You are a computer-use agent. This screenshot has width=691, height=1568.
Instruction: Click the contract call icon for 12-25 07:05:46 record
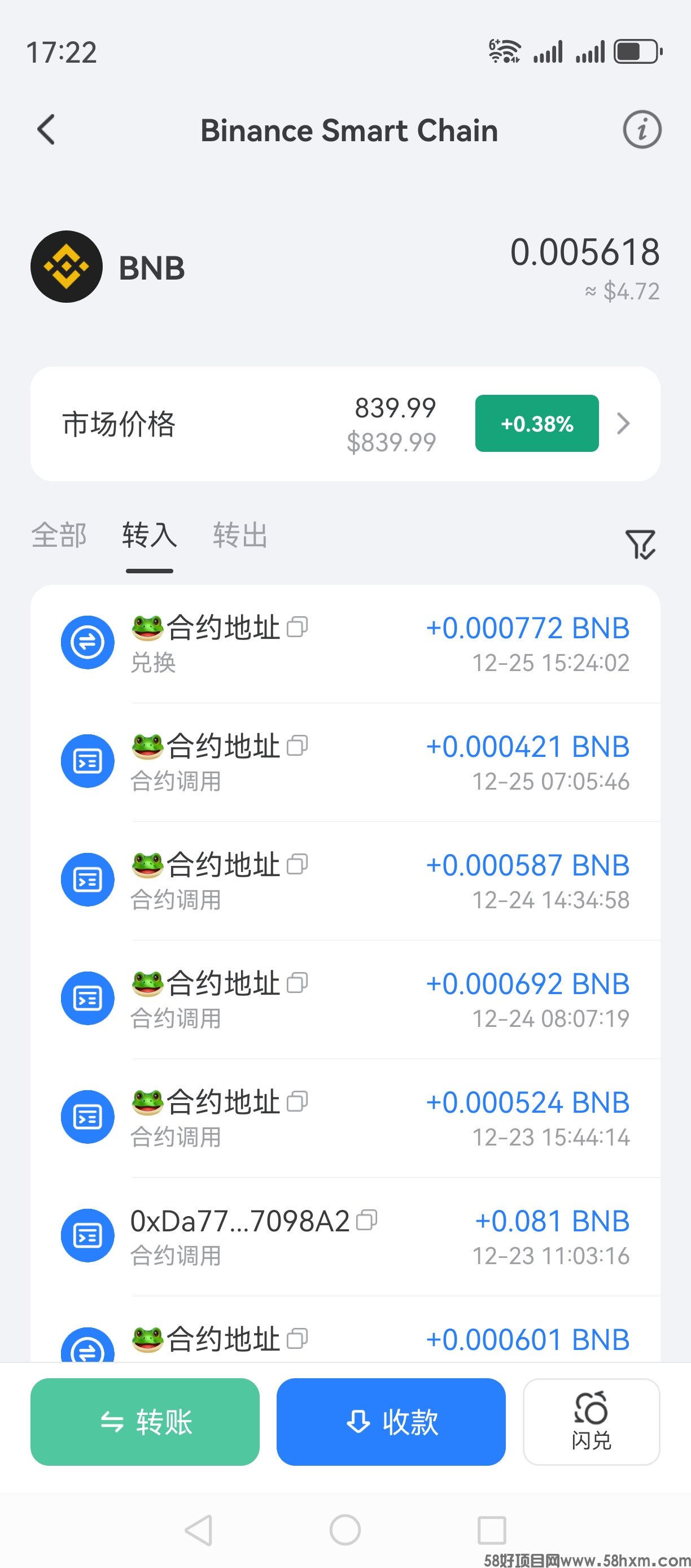(x=87, y=761)
